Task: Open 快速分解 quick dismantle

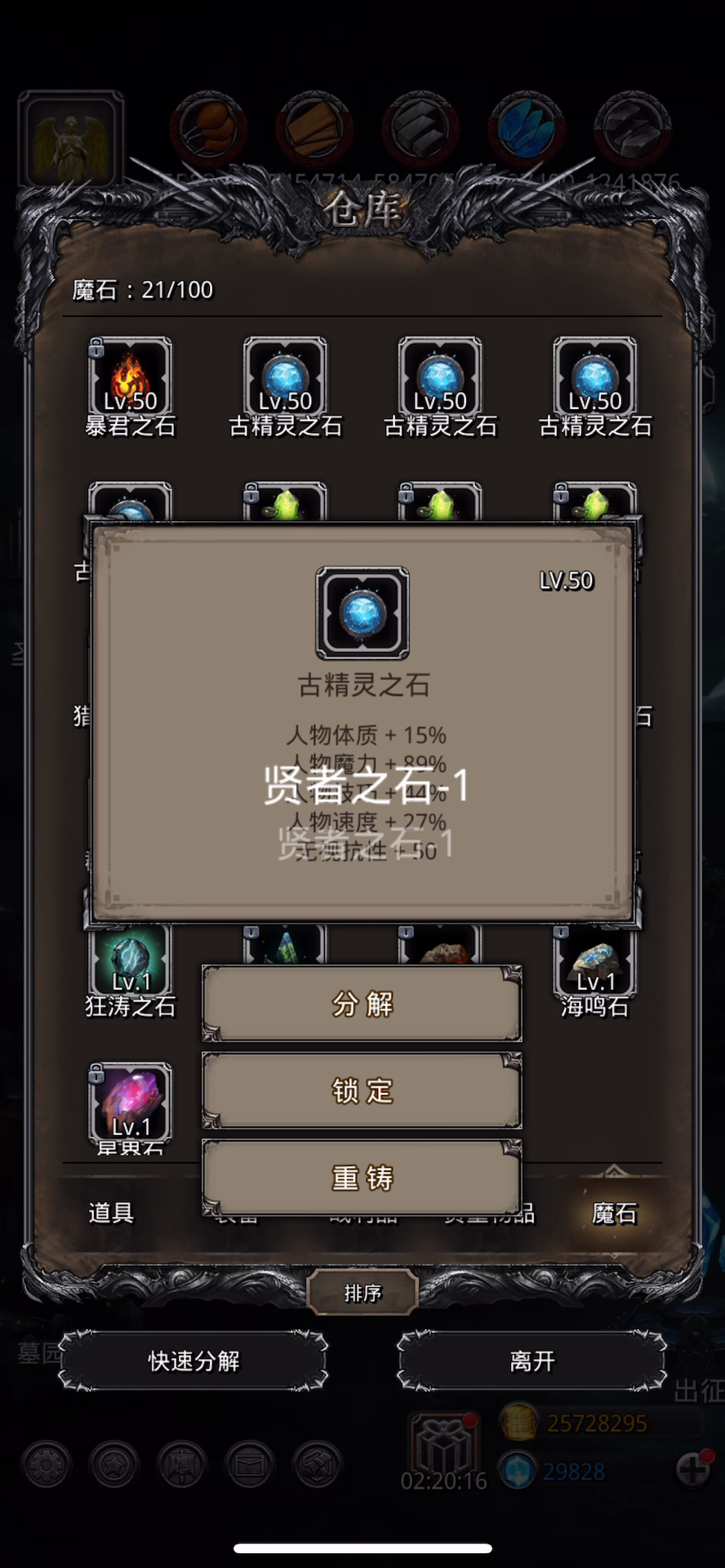Action: click(193, 1361)
